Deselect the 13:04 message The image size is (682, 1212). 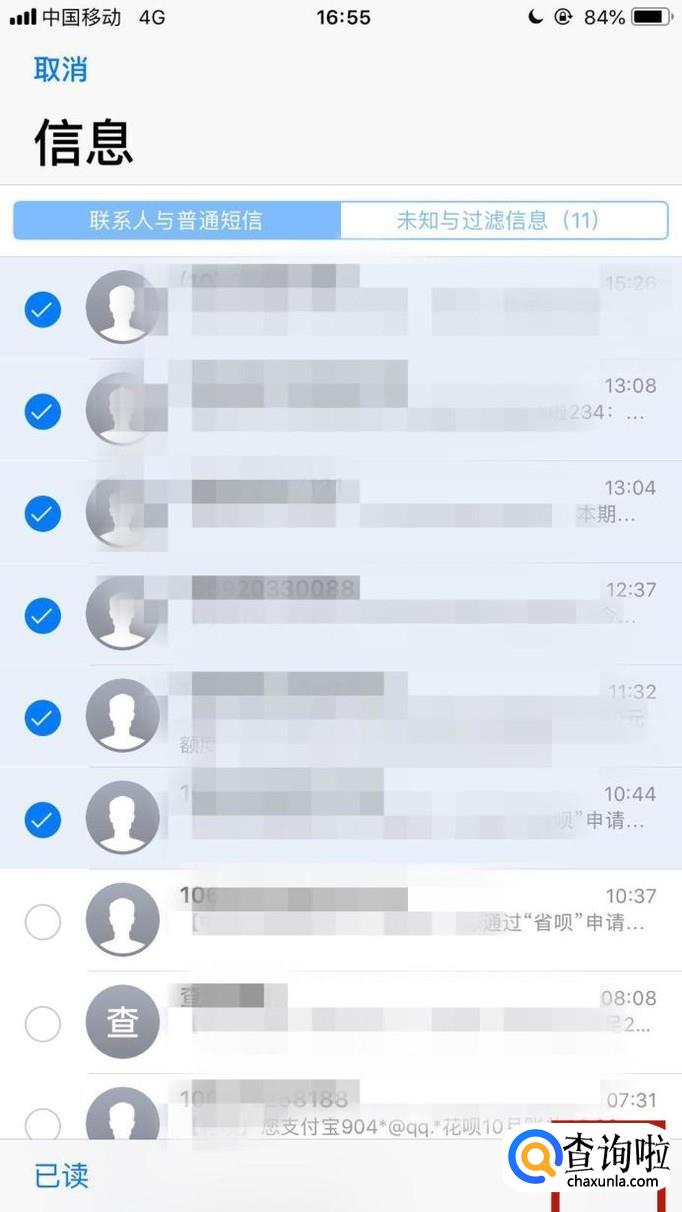(42, 514)
